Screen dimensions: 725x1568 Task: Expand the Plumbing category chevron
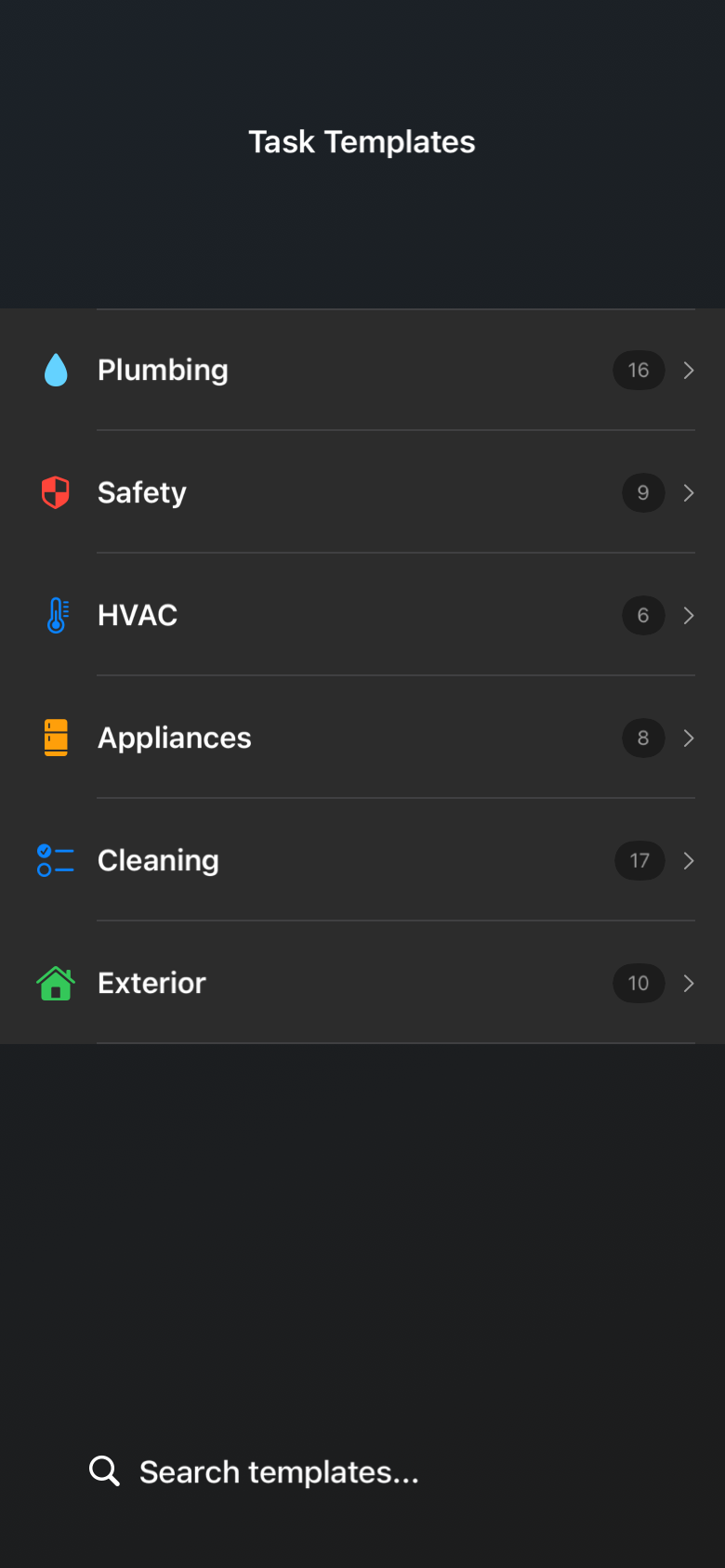click(689, 370)
